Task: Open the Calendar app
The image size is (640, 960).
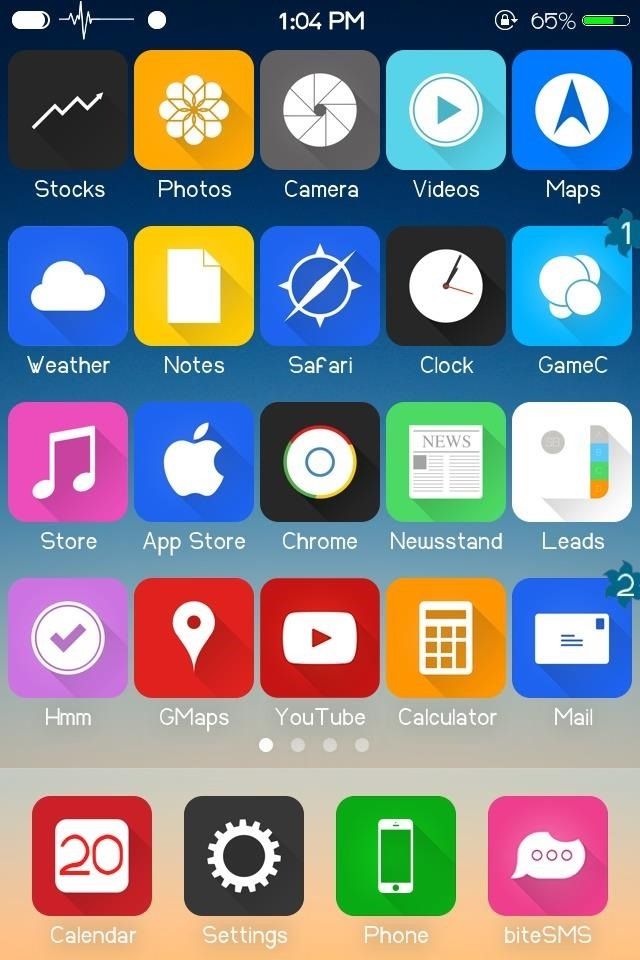Action: pyautogui.click(x=92, y=856)
